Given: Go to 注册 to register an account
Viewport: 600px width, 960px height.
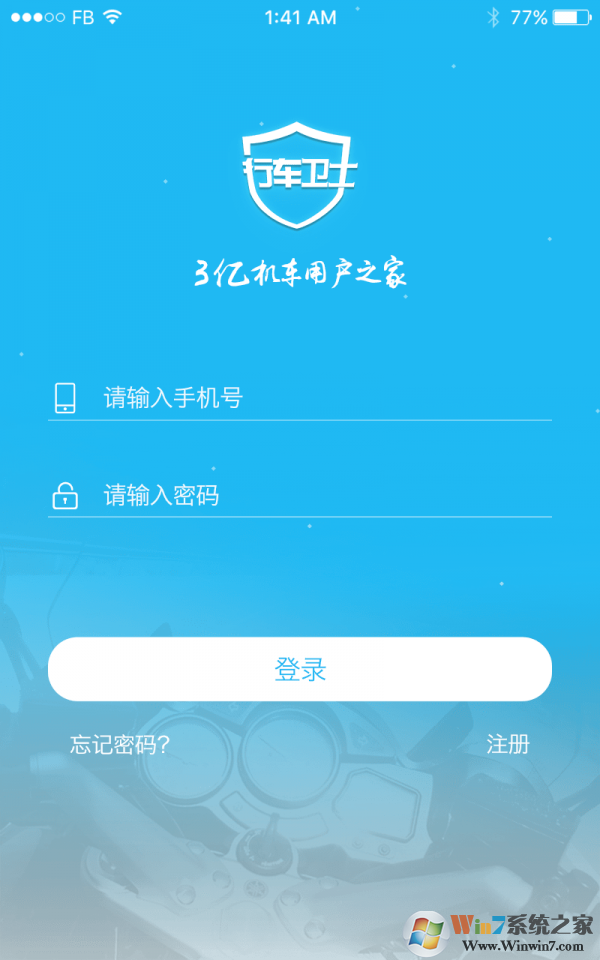Looking at the screenshot, I should pyautogui.click(x=507, y=744).
